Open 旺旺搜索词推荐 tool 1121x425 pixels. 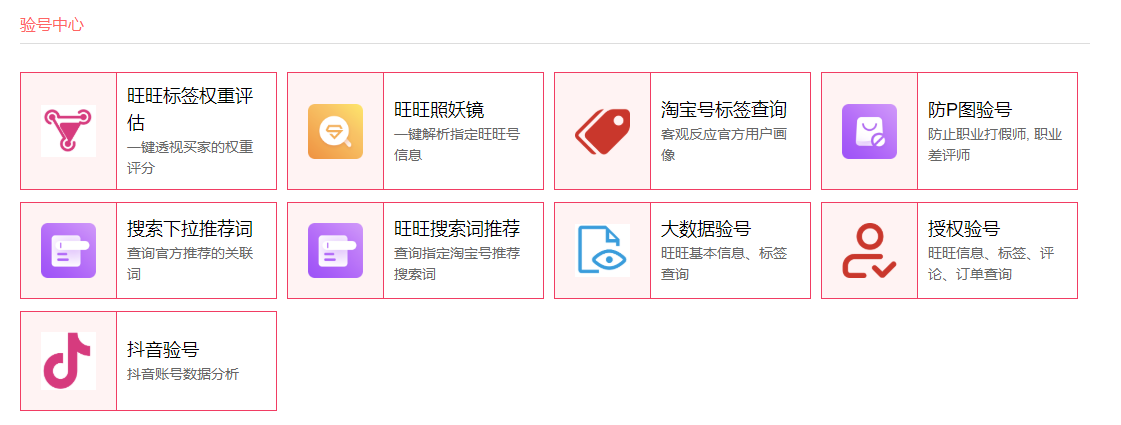pyautogui.click(x=415, y=250)
